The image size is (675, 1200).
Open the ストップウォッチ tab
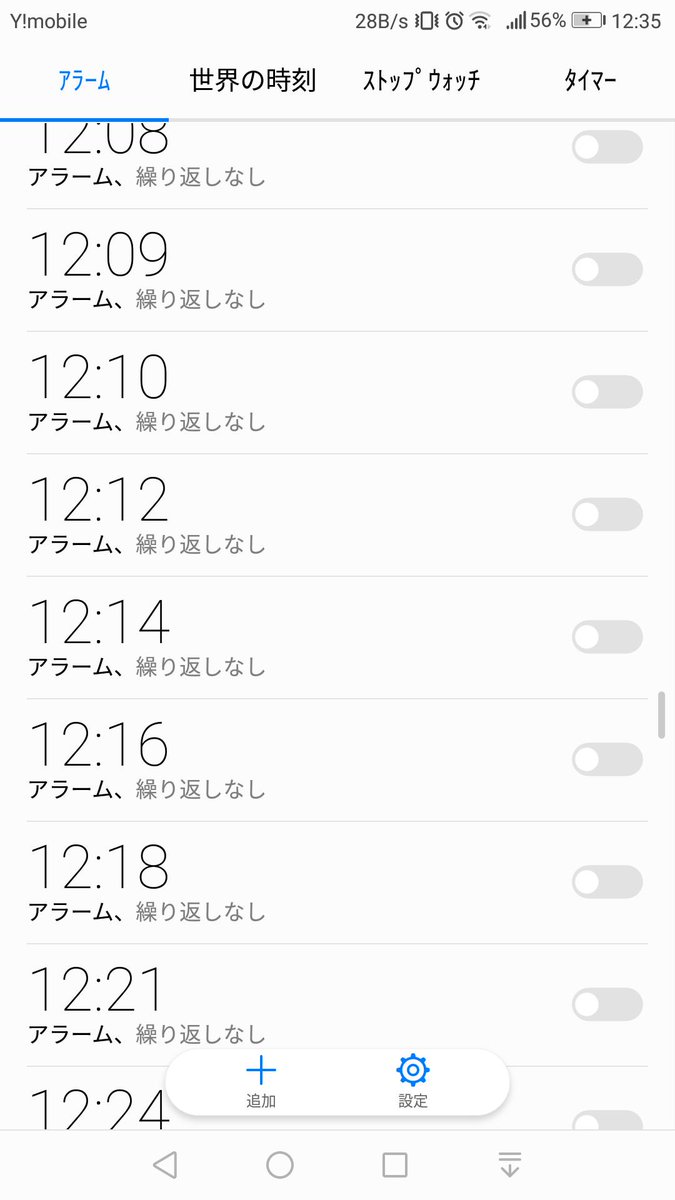(421, 81)
